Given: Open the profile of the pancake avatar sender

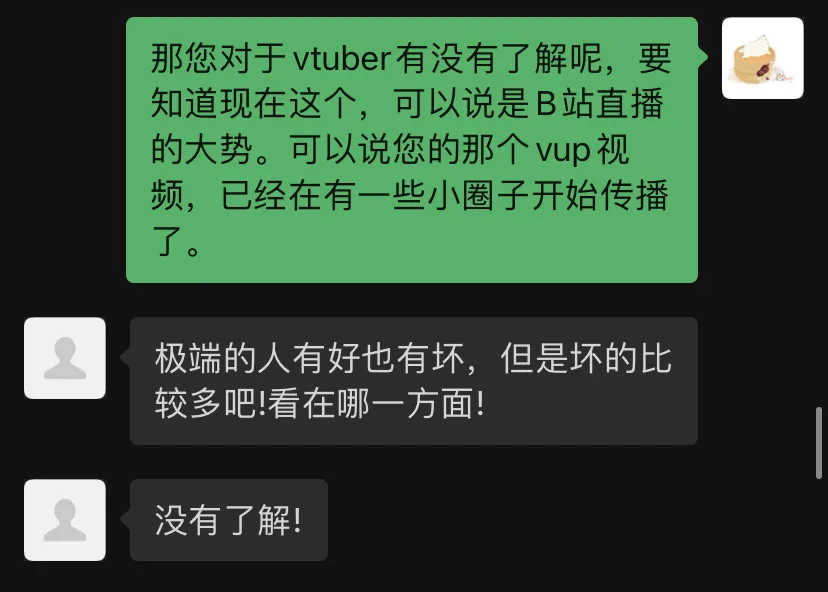Looking at the screenshot, I should [x=762, y=58].
